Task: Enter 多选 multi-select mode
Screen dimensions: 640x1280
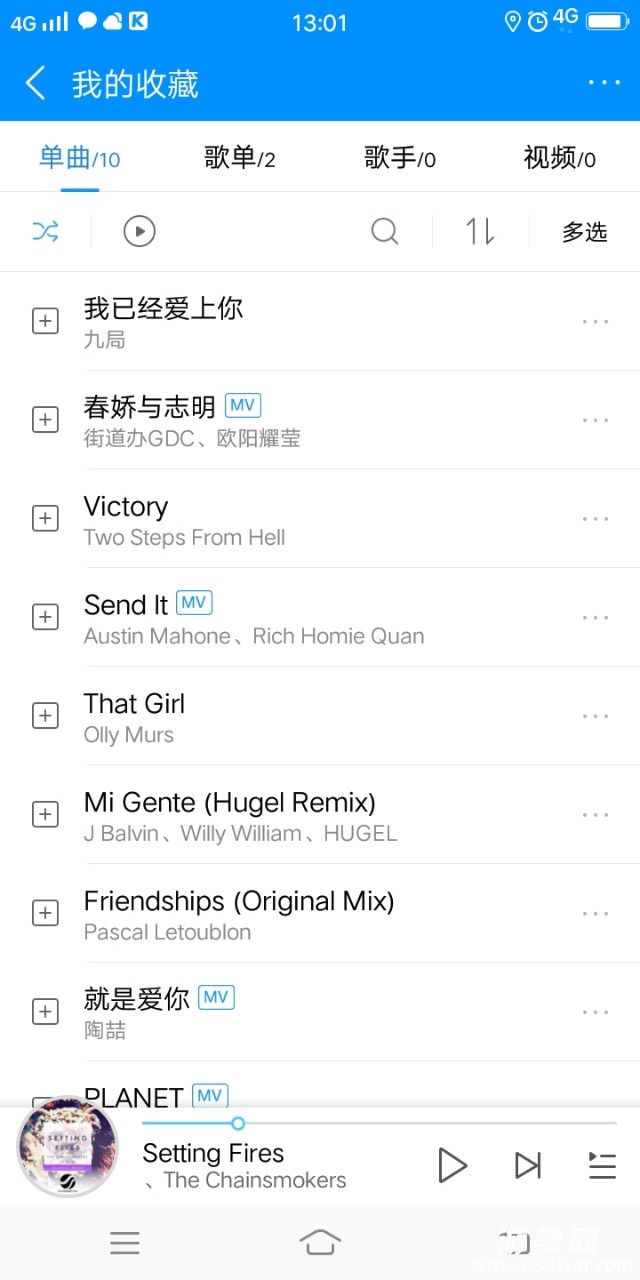Action: (584, 232)
